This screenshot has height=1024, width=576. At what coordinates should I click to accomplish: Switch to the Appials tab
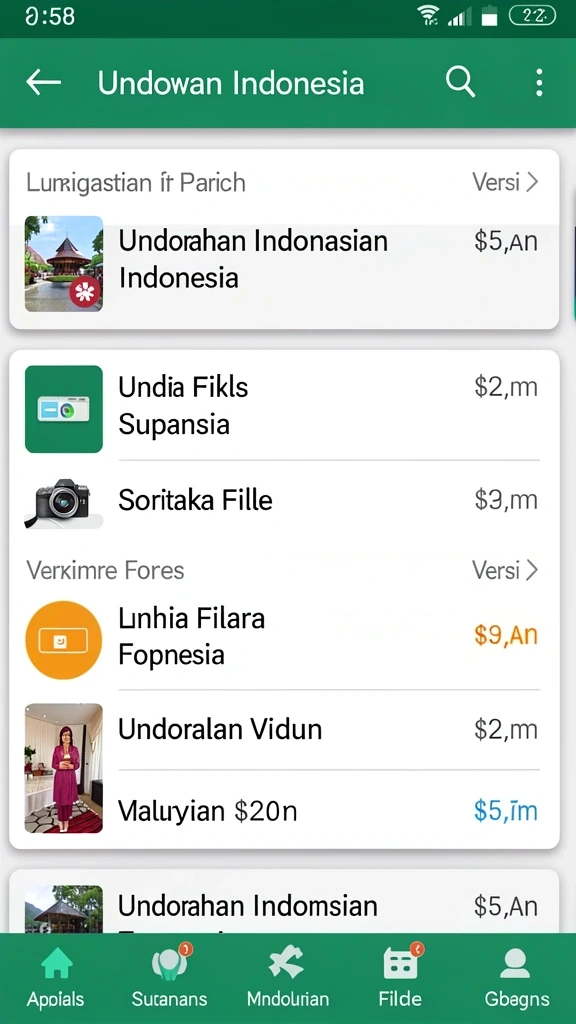point(56,979)
